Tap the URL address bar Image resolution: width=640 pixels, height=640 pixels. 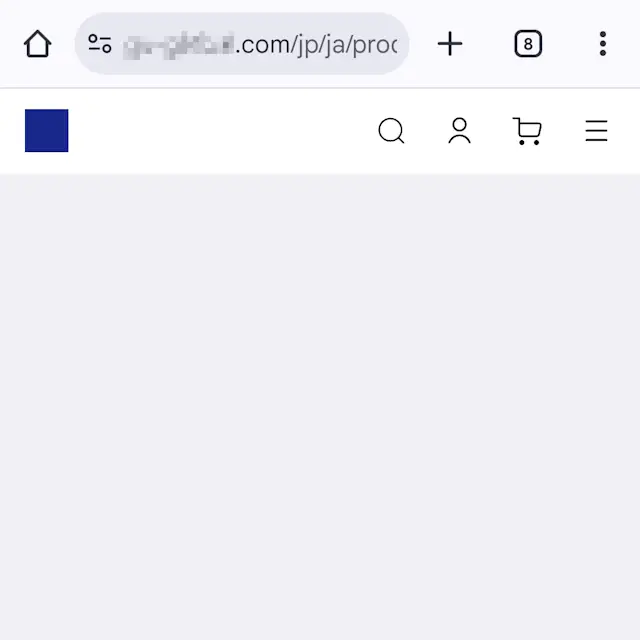tap(260, 44)
